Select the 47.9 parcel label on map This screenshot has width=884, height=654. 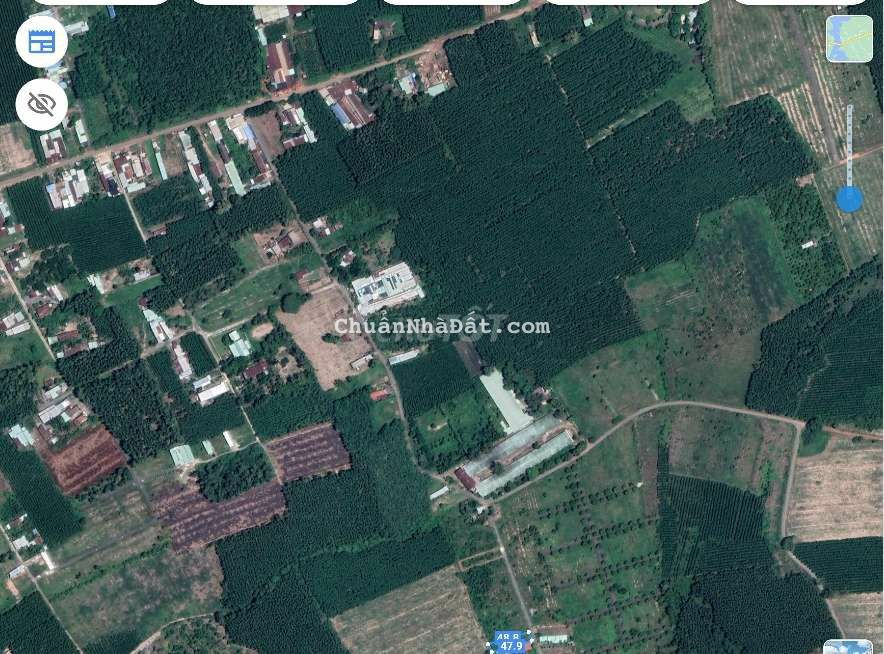point(511,646)
